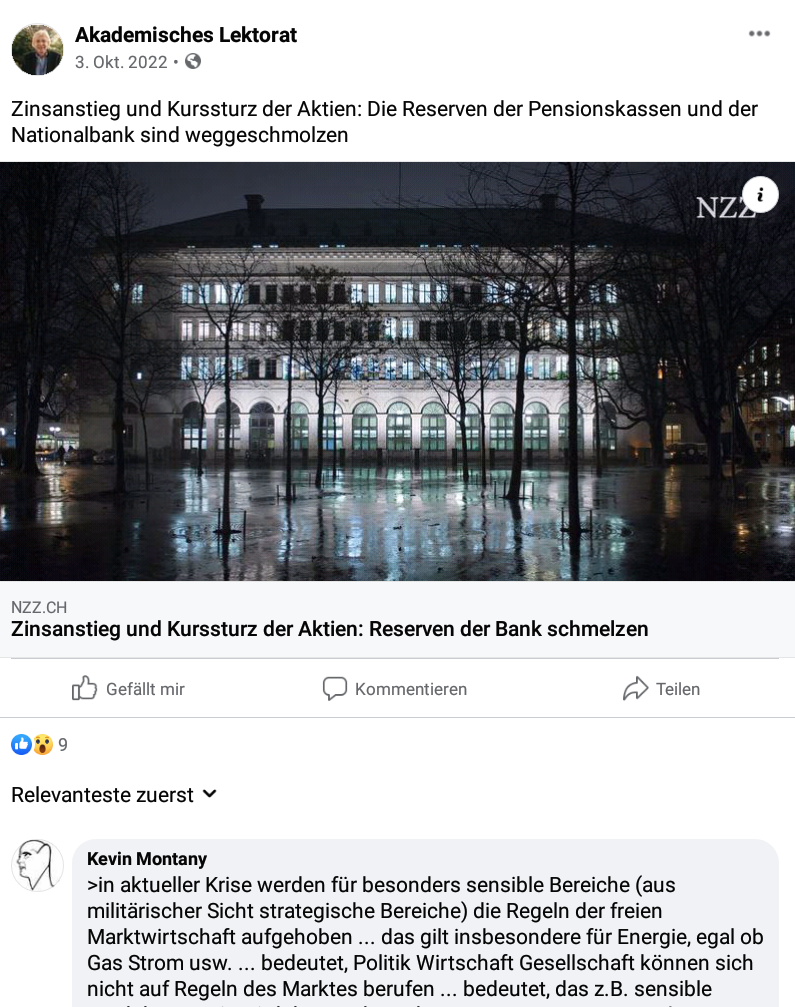
Task: Show link info via the i icon
Action: (760, 194)
